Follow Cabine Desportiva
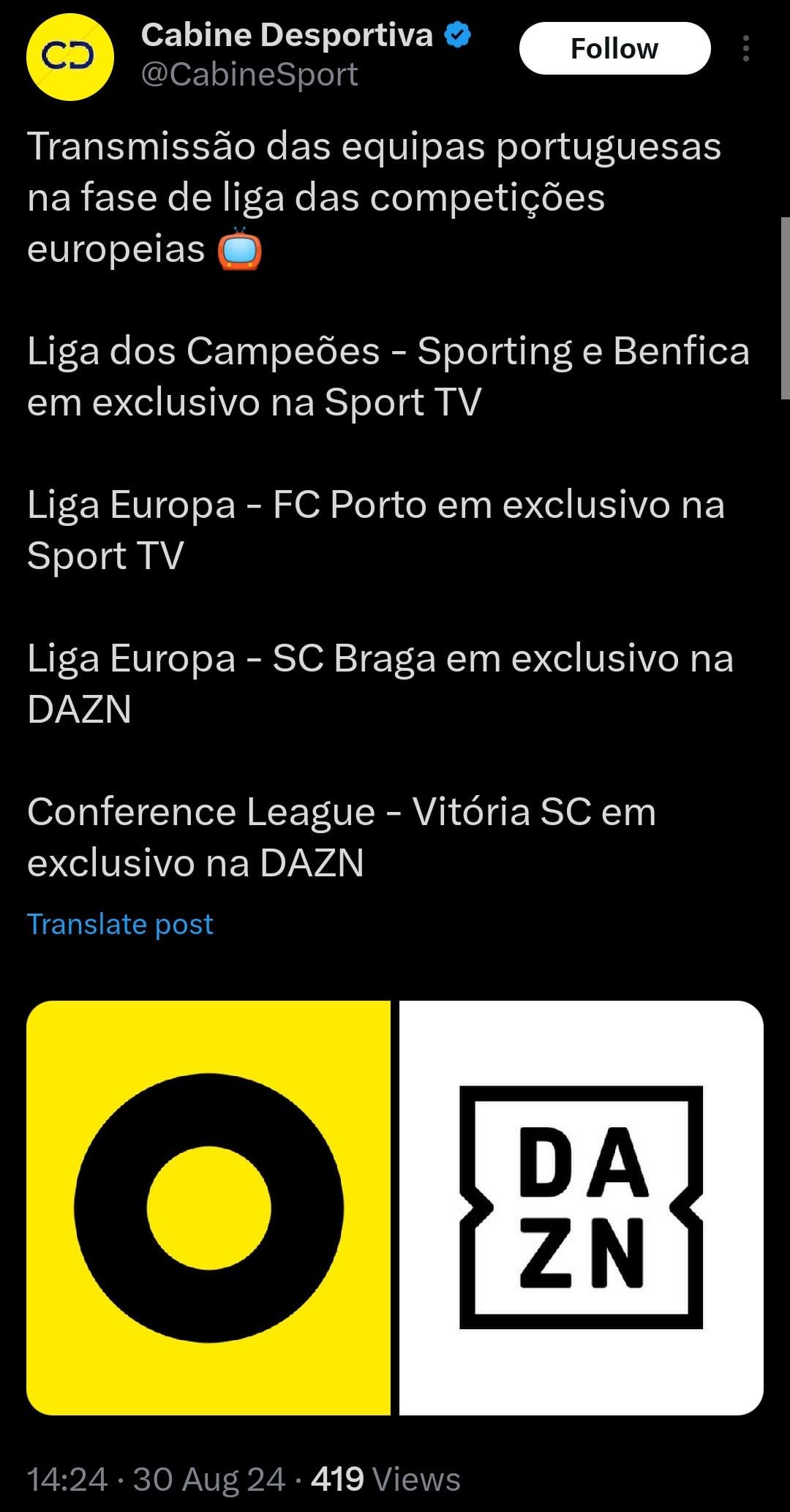 pyautogui.click(x=614, y=48)
